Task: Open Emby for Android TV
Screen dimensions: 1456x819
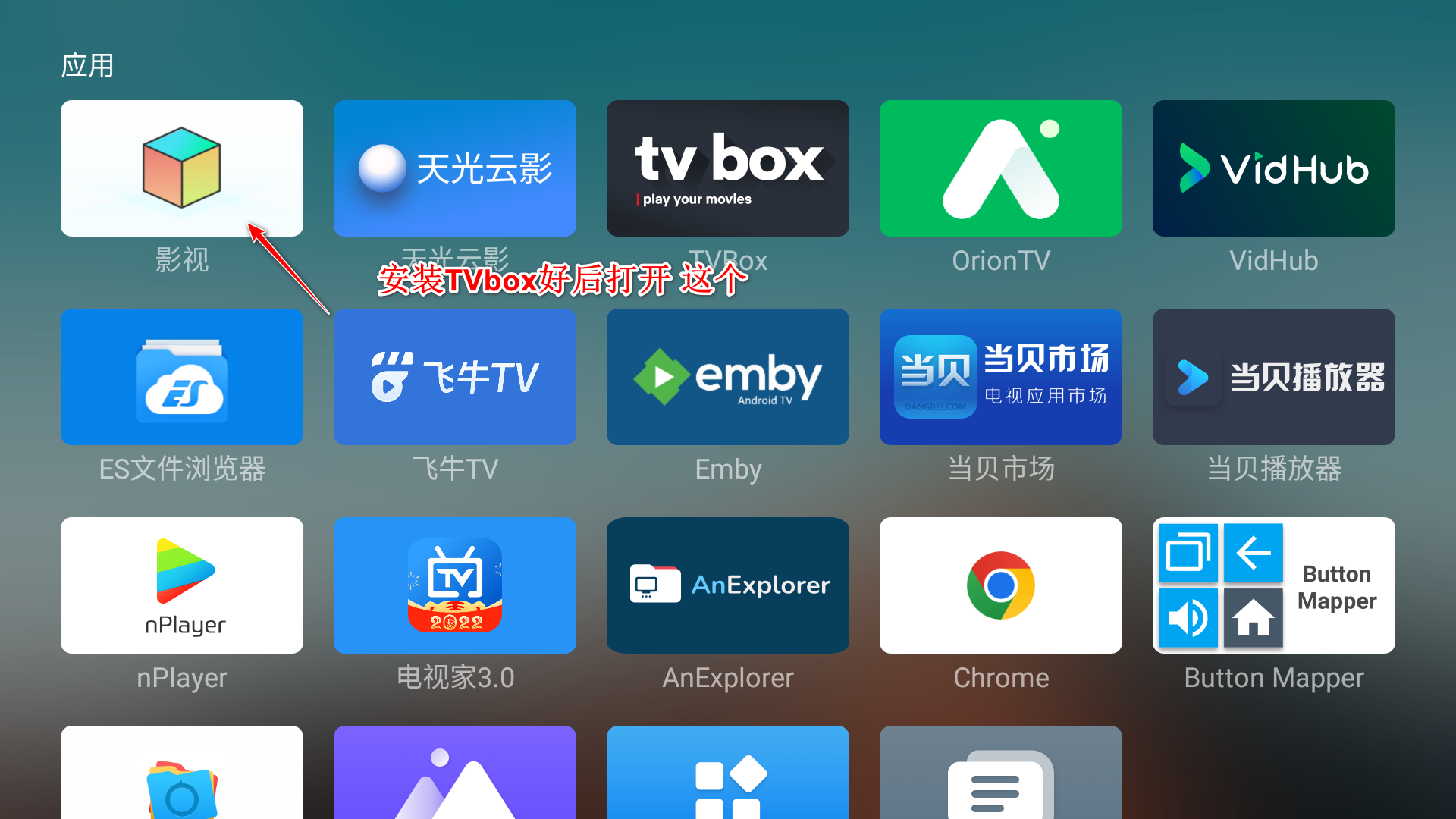Action: point(728,377)
